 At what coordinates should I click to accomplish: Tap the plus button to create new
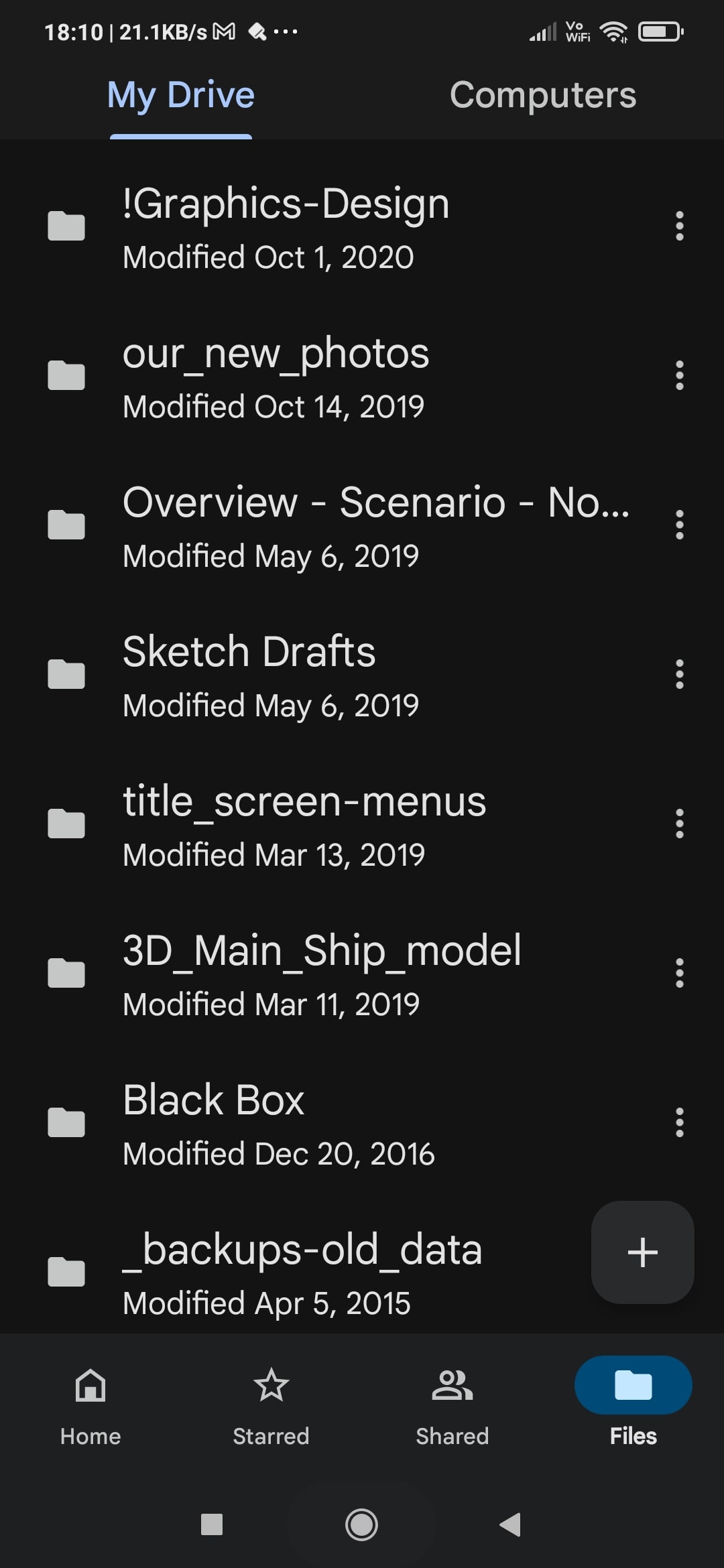(642, 1252)
